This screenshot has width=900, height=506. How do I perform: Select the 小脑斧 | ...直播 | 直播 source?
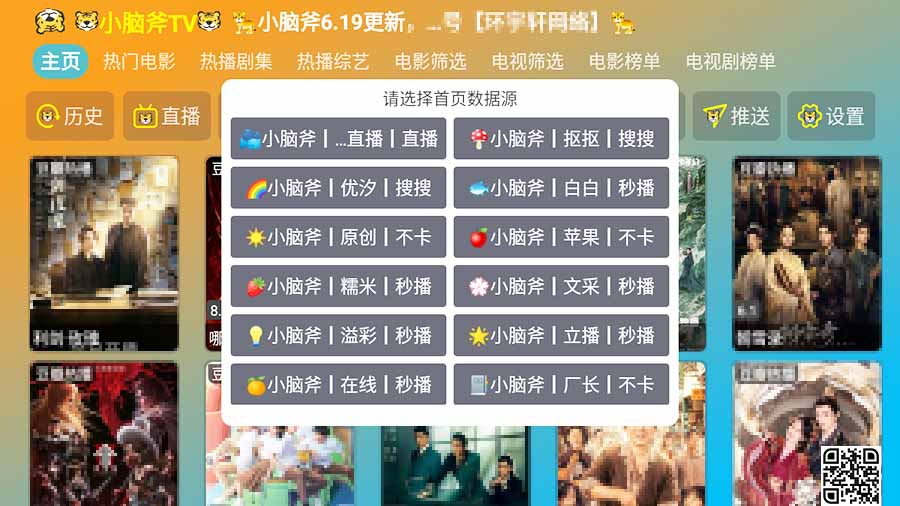pyautogui.click(x=338, y=139)
